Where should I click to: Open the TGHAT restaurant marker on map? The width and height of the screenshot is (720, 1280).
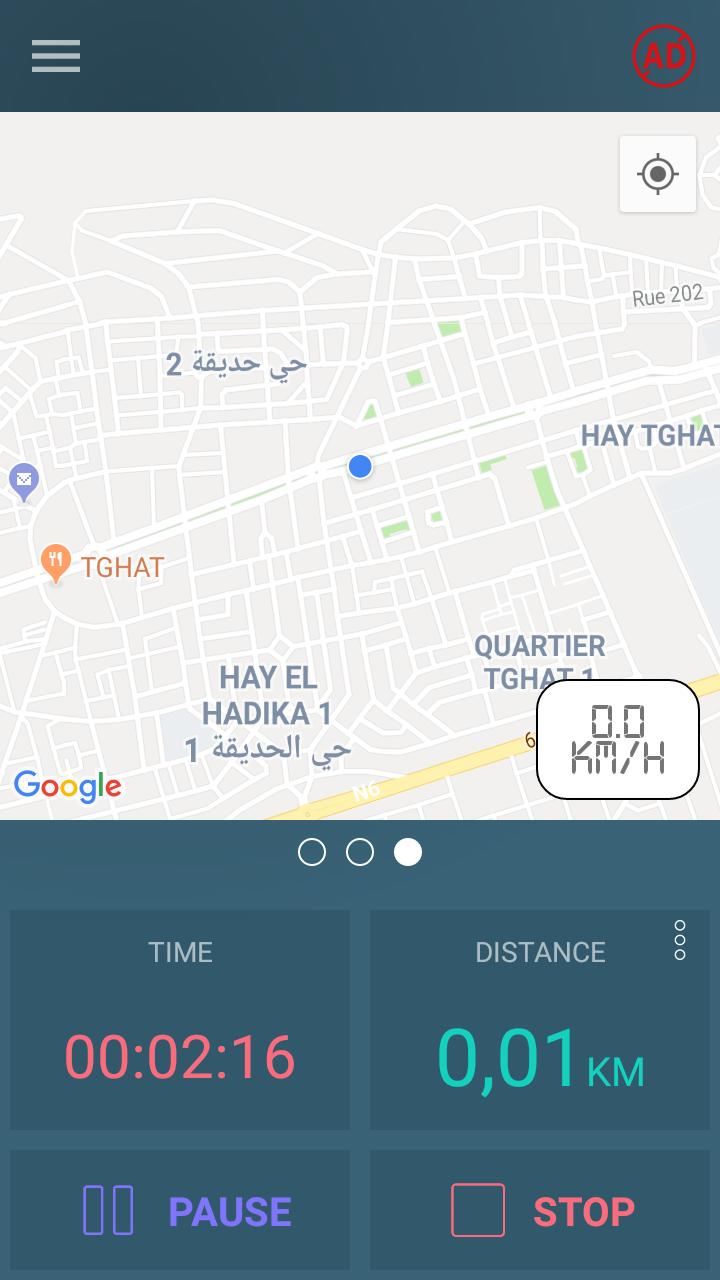tap(56, 565)
